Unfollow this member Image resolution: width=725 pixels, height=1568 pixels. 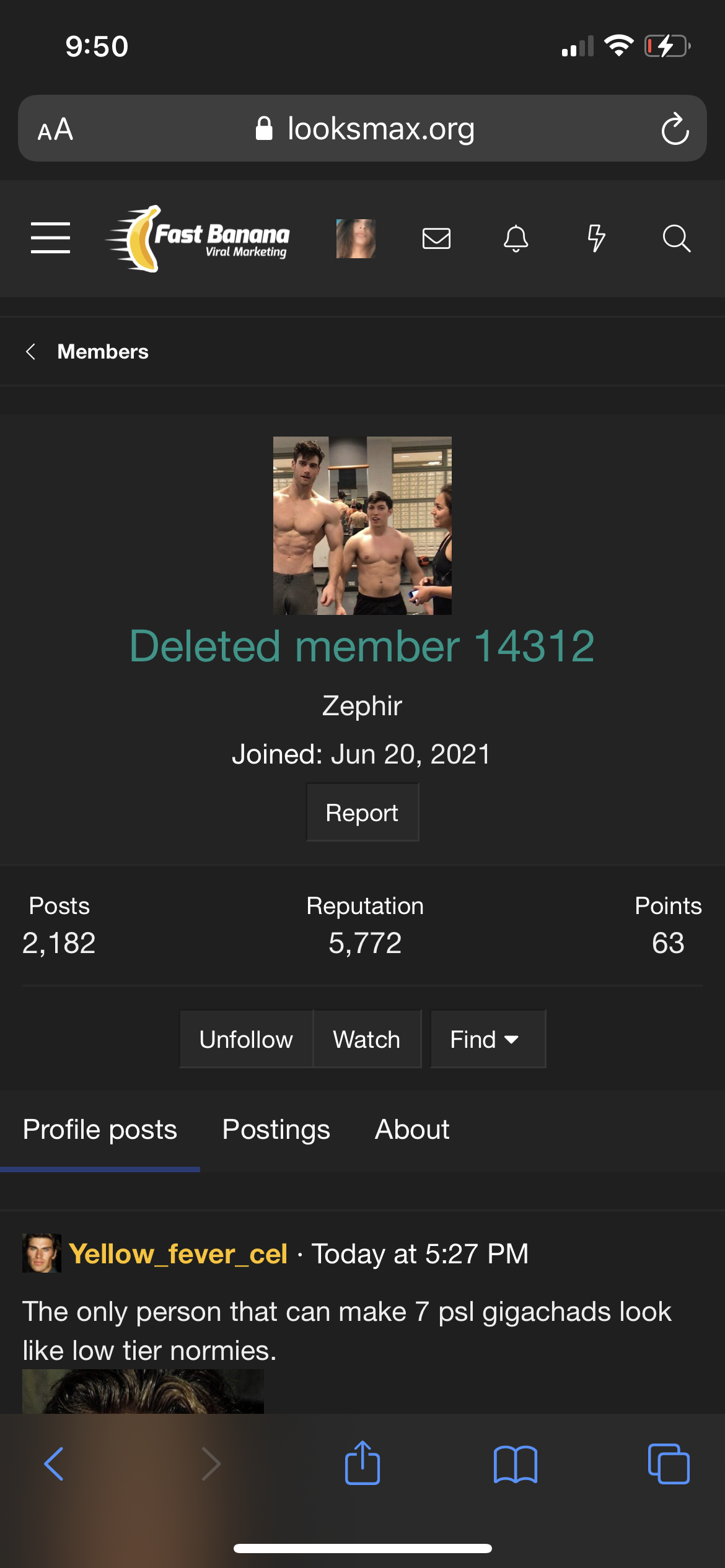246,1039
